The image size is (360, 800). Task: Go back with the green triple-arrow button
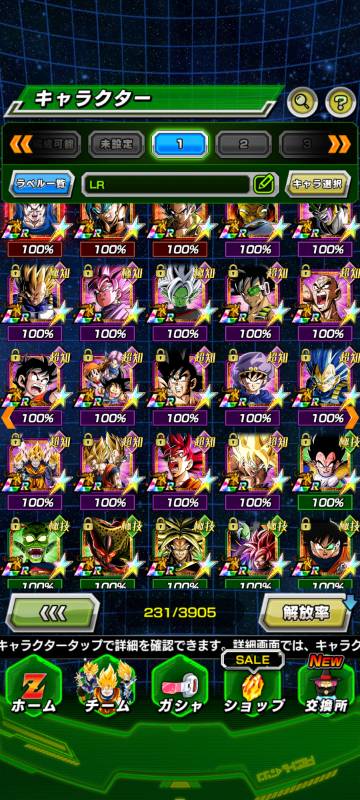pyautogui.click(x=53, y=613)
